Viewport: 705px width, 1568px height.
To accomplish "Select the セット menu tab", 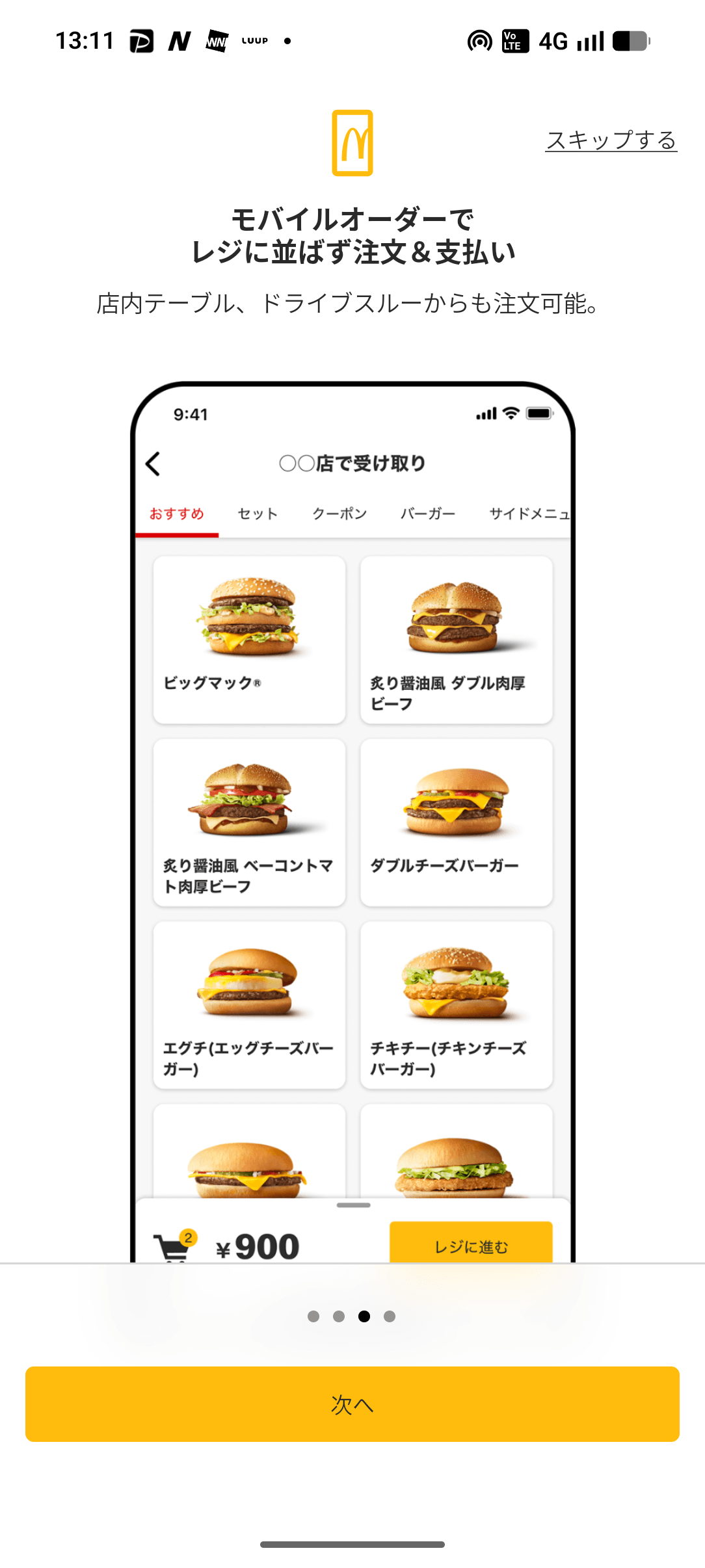I will coord(258,514).
